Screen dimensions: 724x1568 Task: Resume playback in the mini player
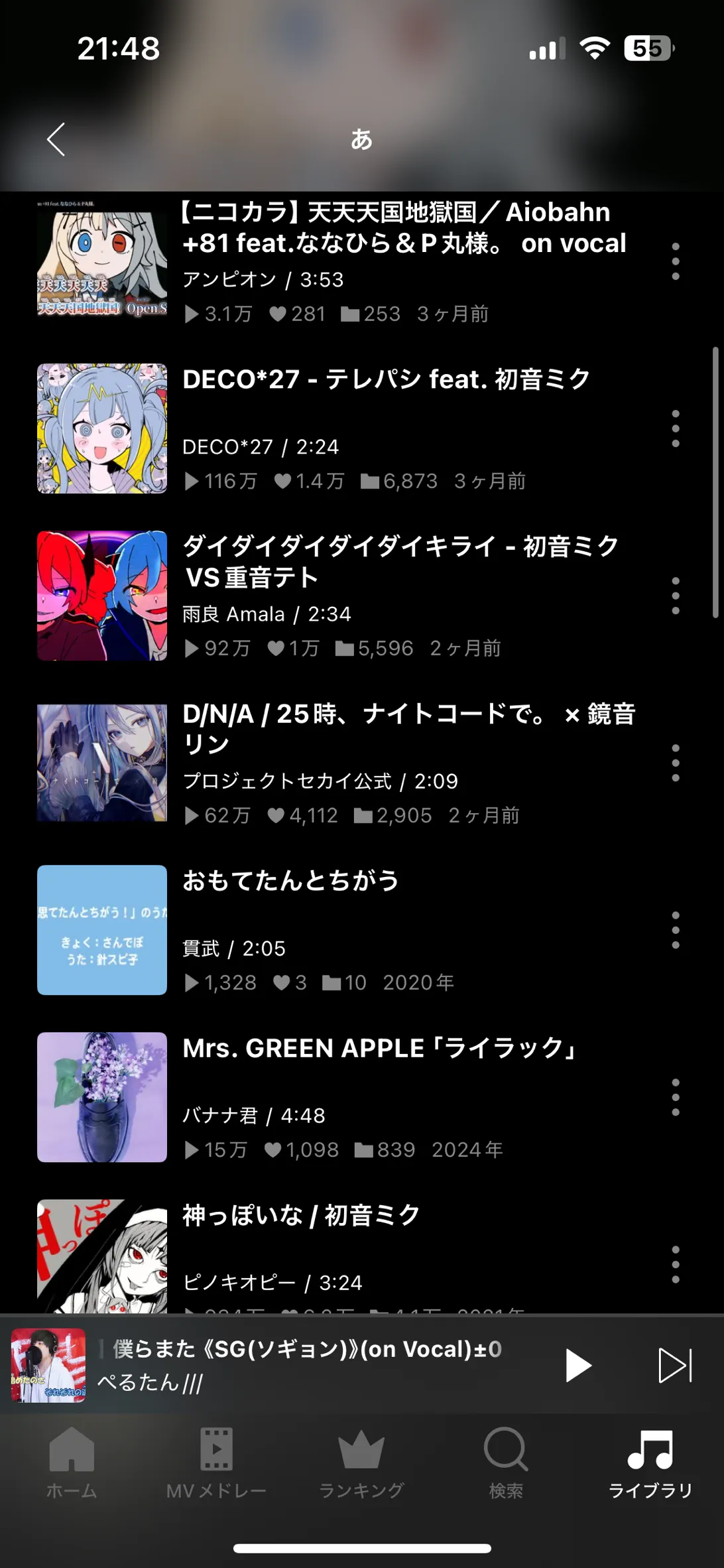click(577, 1365)
